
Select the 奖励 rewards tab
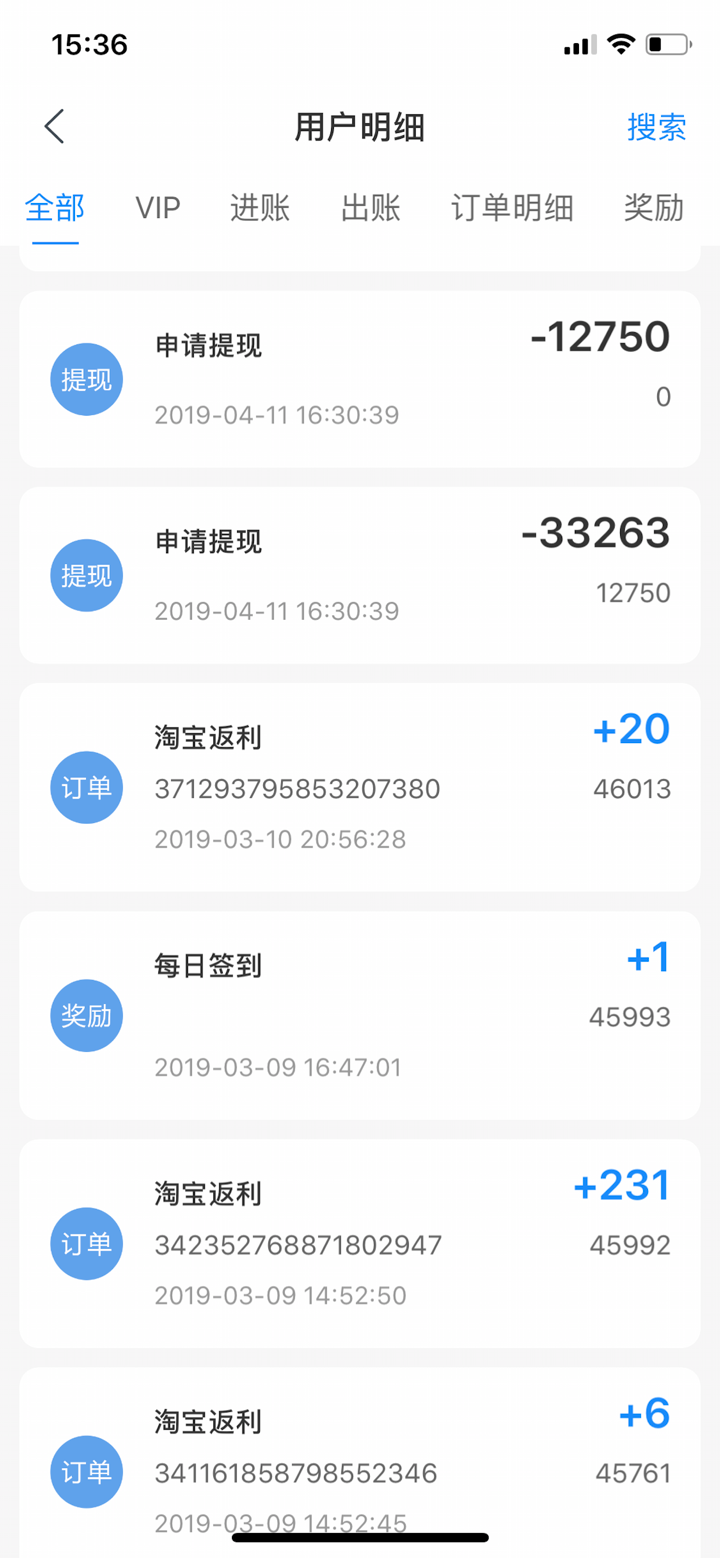click(x=652, y=207)
